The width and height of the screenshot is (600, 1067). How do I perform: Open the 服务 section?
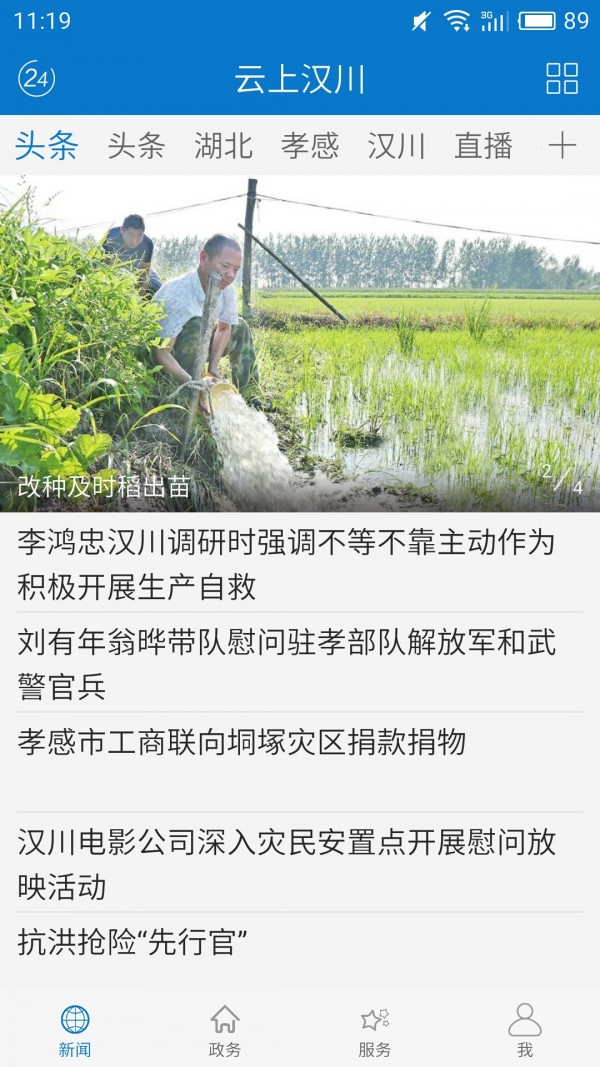pyautogui.click(x=375, y=1030)
